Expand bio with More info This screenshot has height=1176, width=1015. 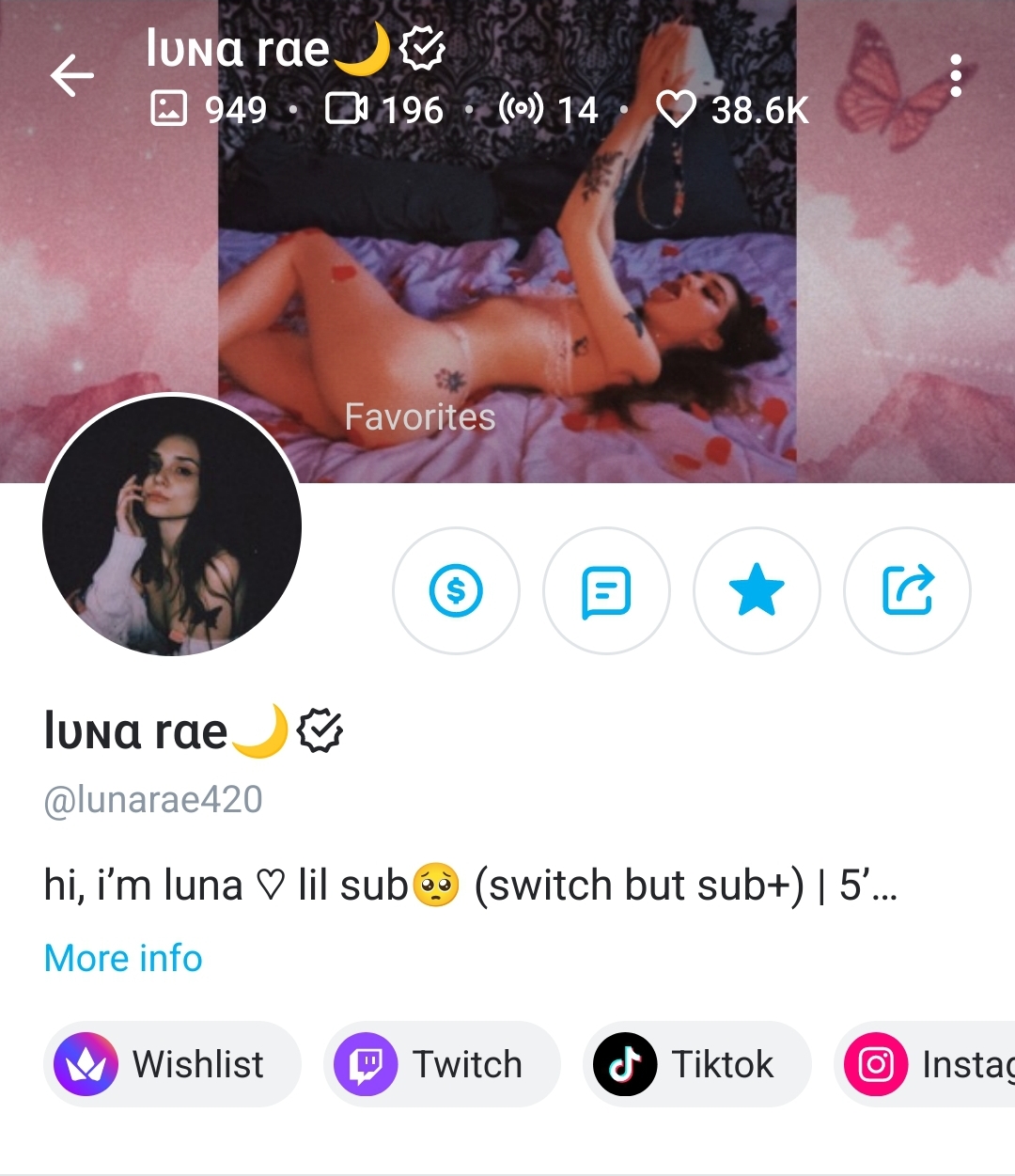coord(123,958)
